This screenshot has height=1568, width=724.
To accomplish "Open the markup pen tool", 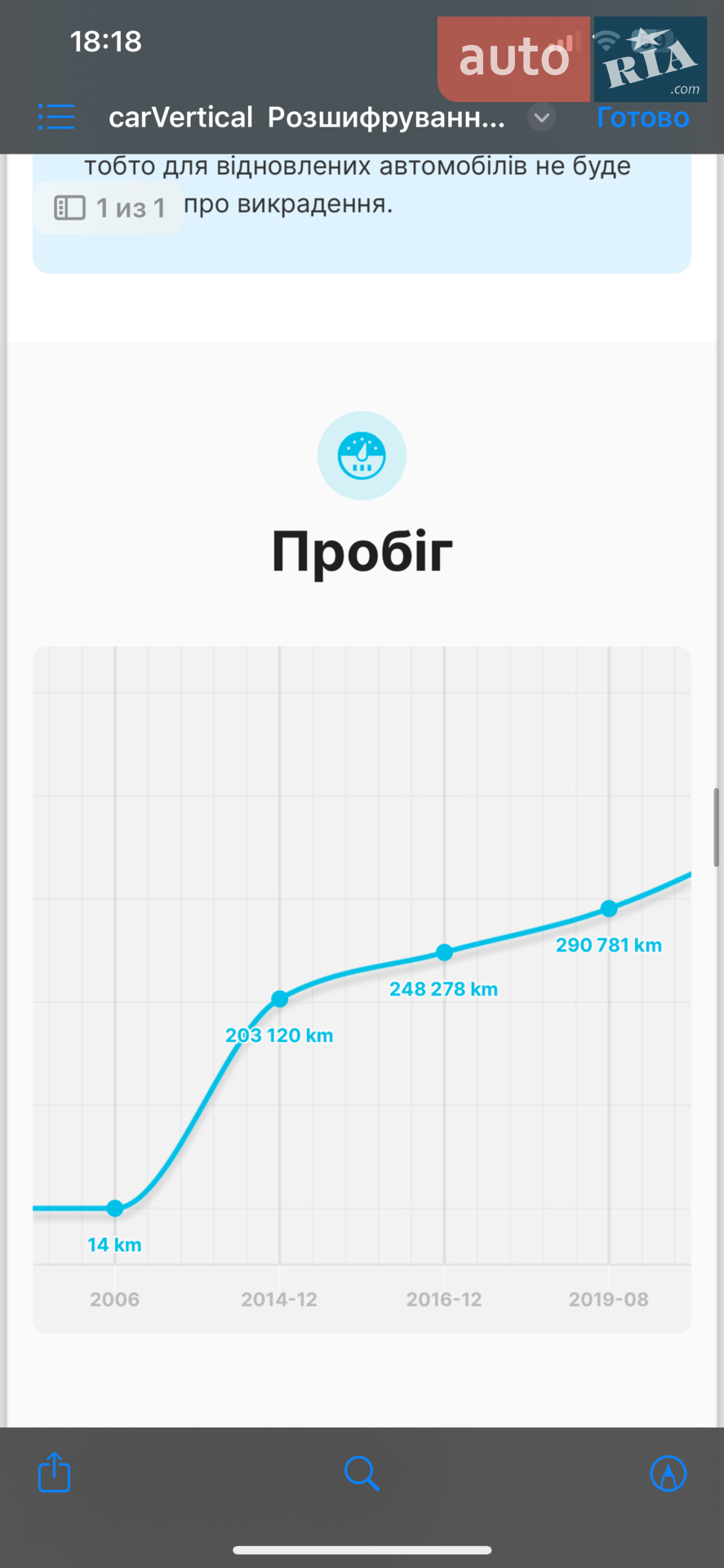I will 668,1473.
